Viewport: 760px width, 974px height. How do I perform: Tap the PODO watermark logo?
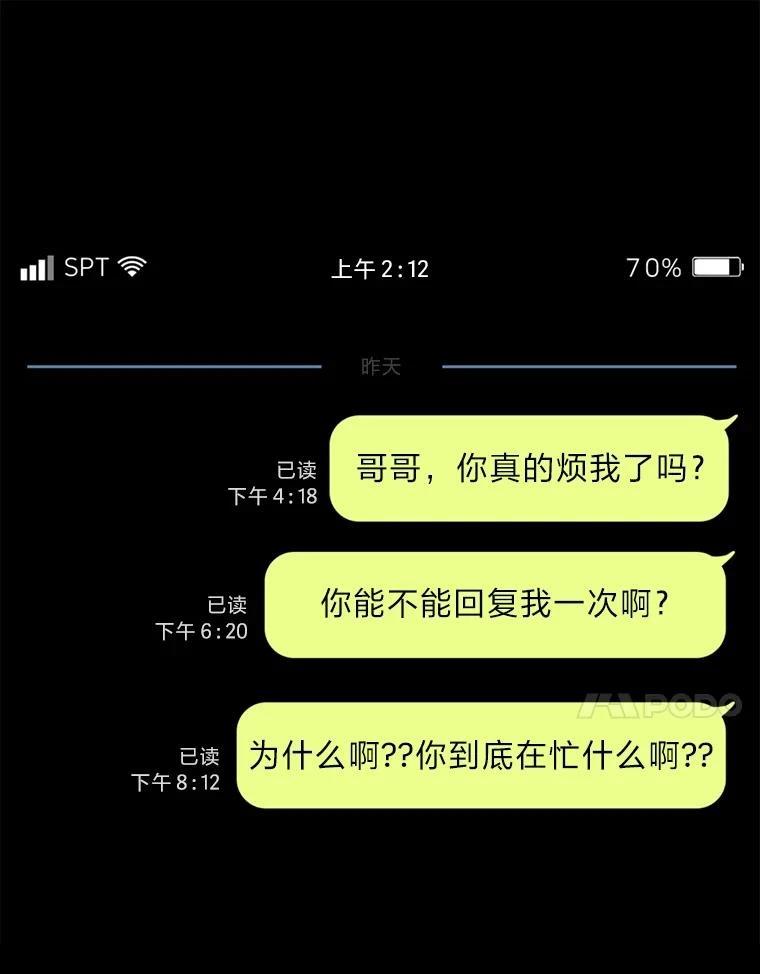655,701
